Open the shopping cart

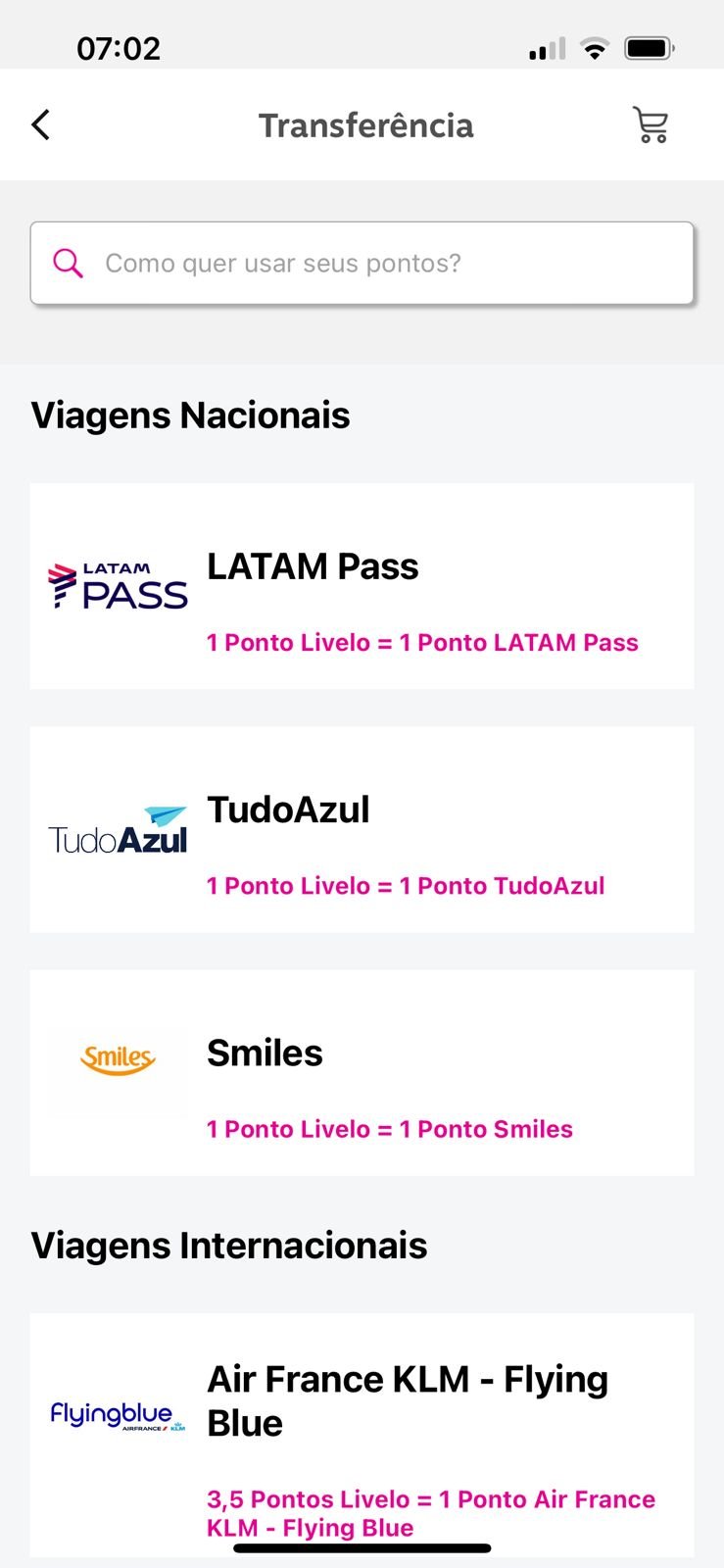coord(651,124)
